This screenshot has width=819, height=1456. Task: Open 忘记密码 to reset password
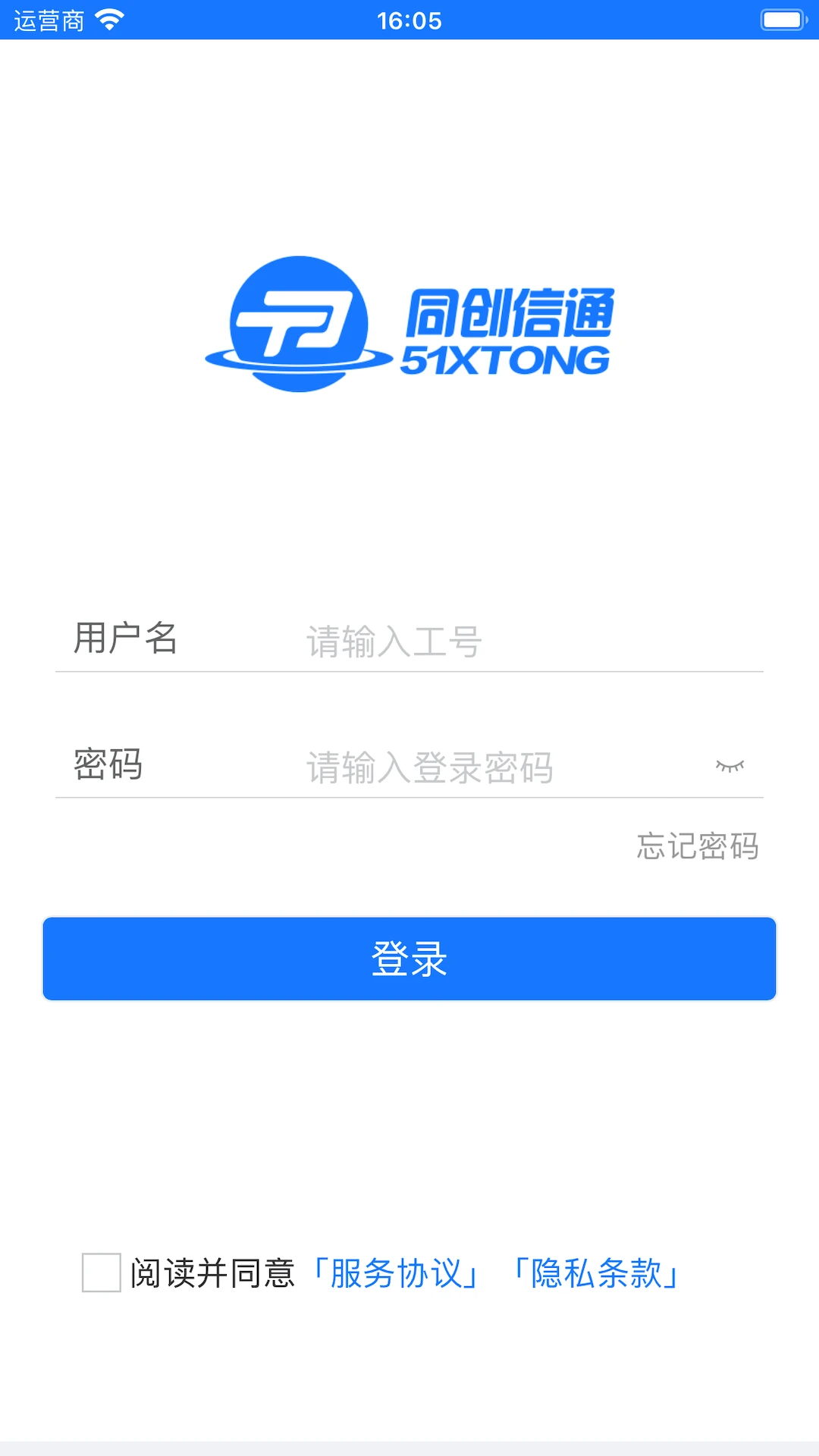tap(698, 847)
